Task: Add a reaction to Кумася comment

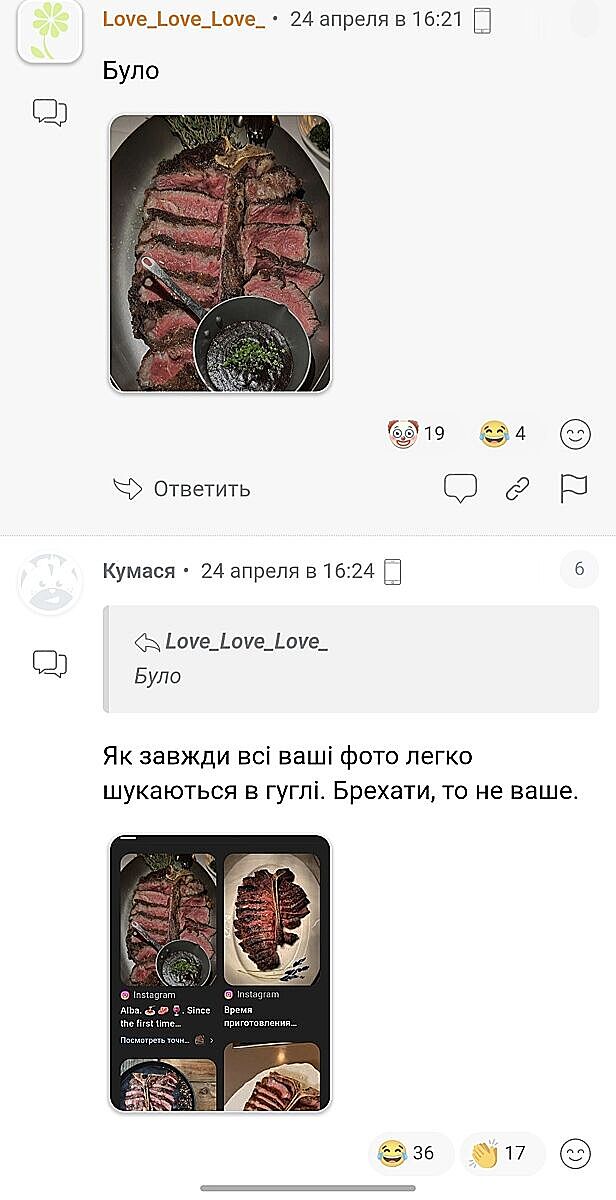Action: pyautogui.click(x=574, y=1153)
